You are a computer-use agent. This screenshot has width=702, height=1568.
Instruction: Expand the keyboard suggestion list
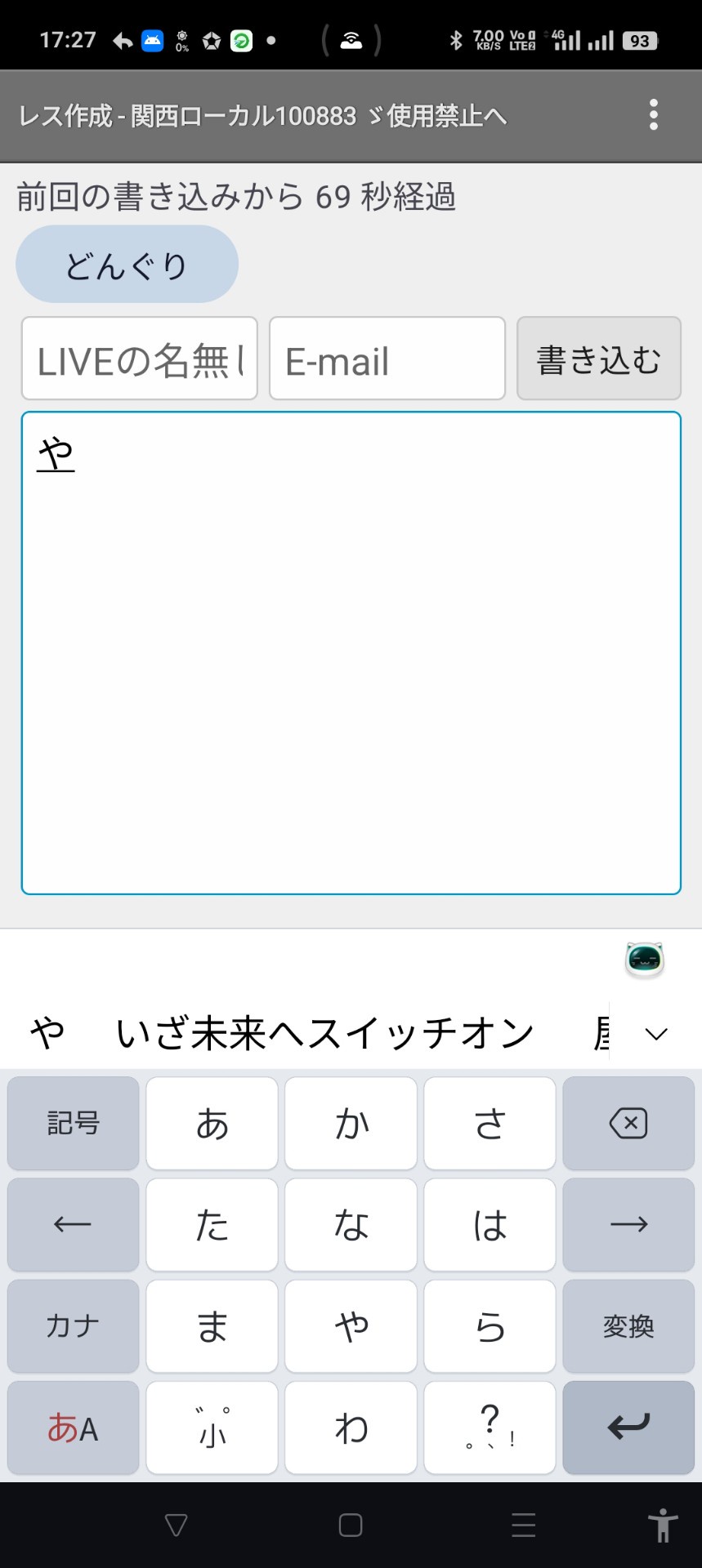click(x=656, y=1035)
